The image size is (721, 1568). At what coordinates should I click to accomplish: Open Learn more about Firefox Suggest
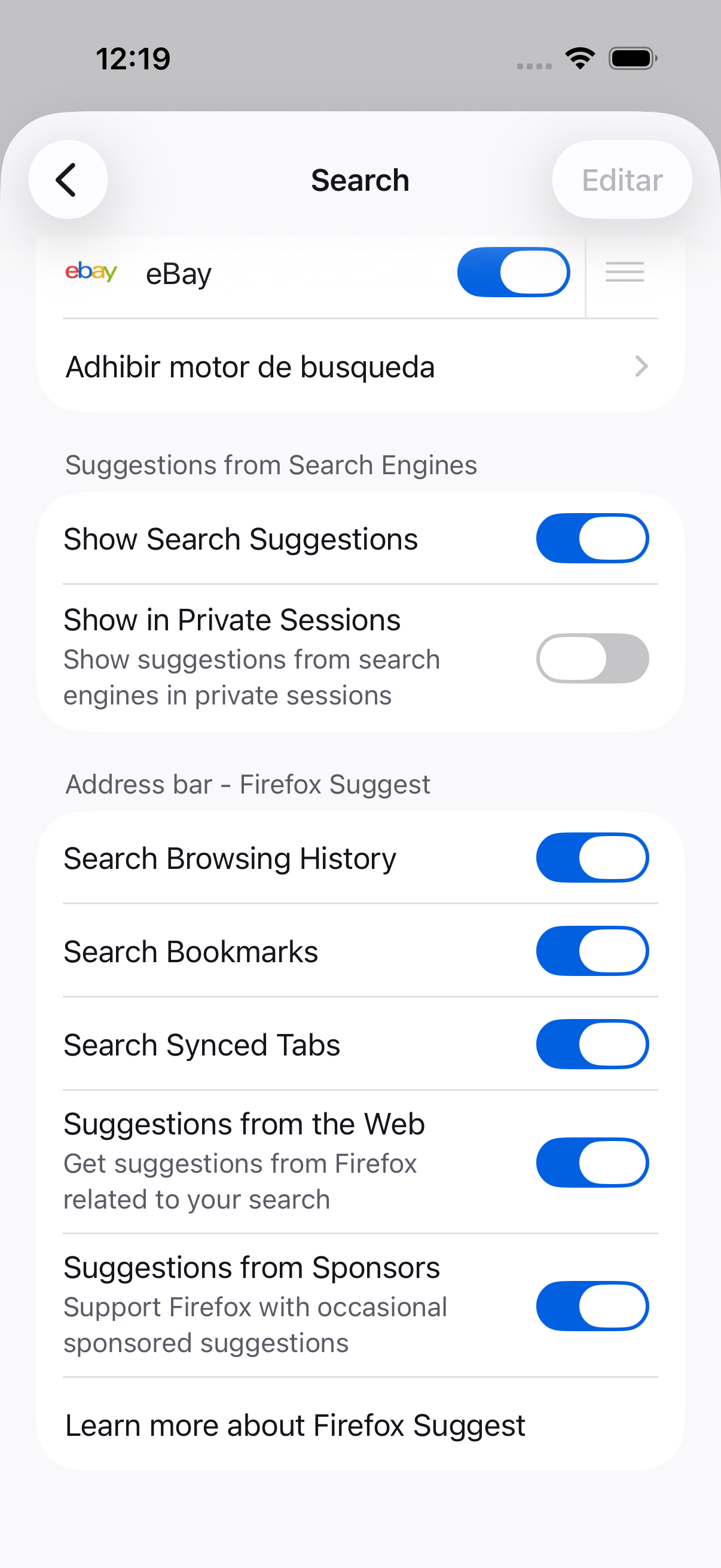[x=360, y=1425]
